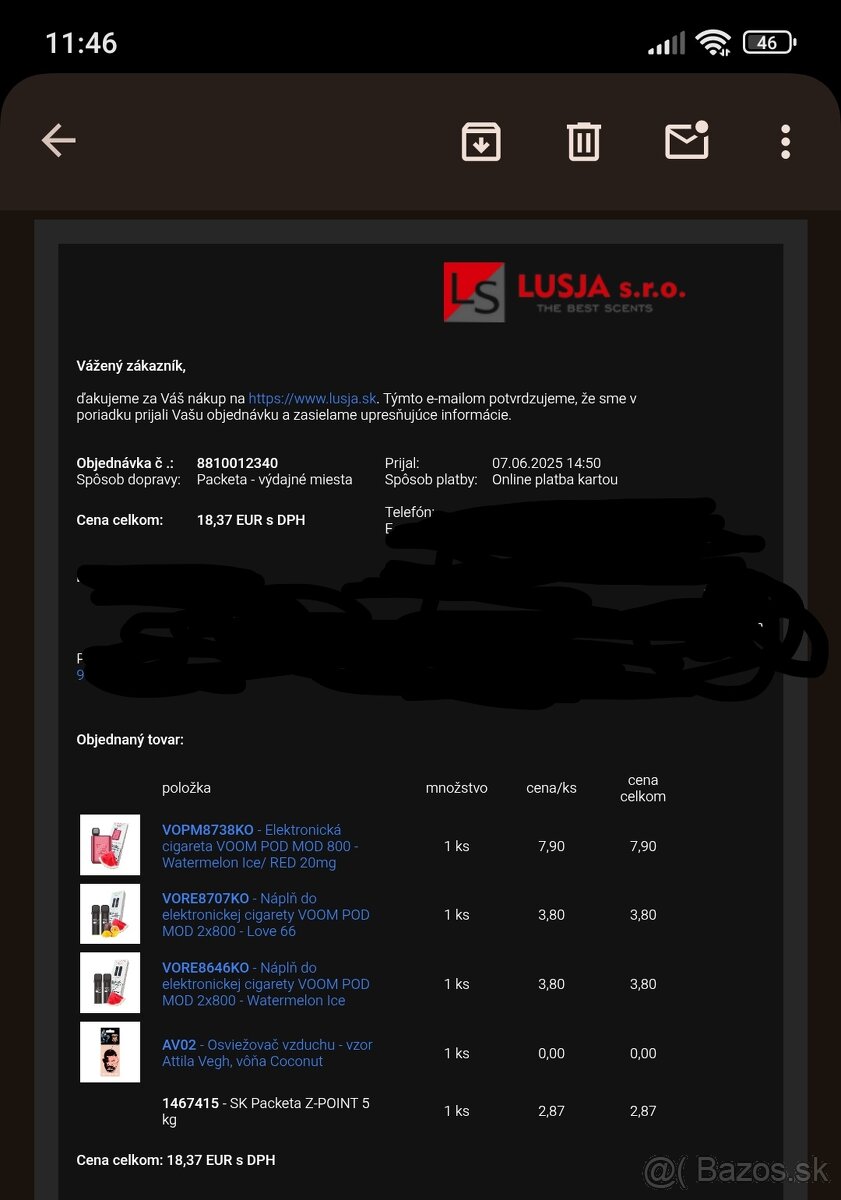Open the VORE8646KO Watermelon Ice refill link
This screenshot has width=841, height=1200.
pos(265,984)
